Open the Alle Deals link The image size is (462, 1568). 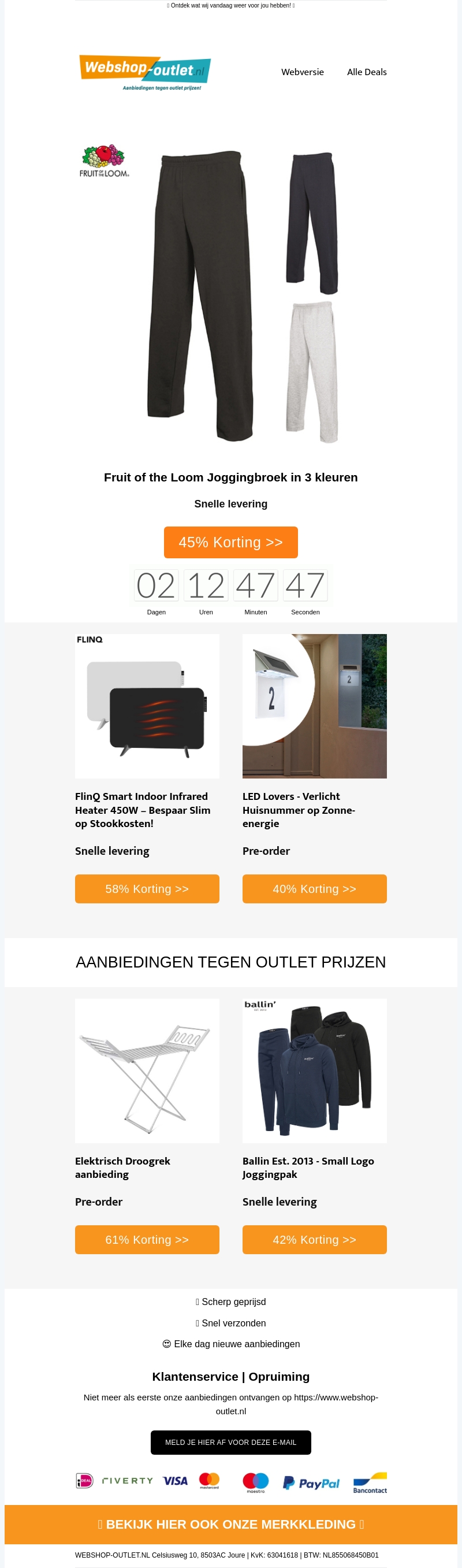pos(367,72)
